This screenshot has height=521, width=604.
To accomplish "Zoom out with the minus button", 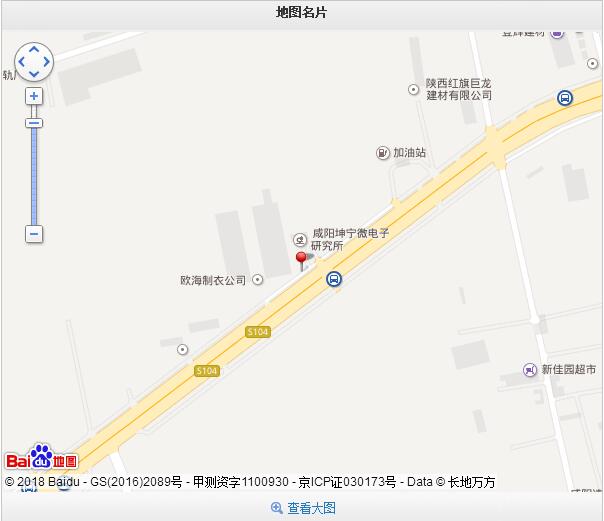I will click(34, 234).
